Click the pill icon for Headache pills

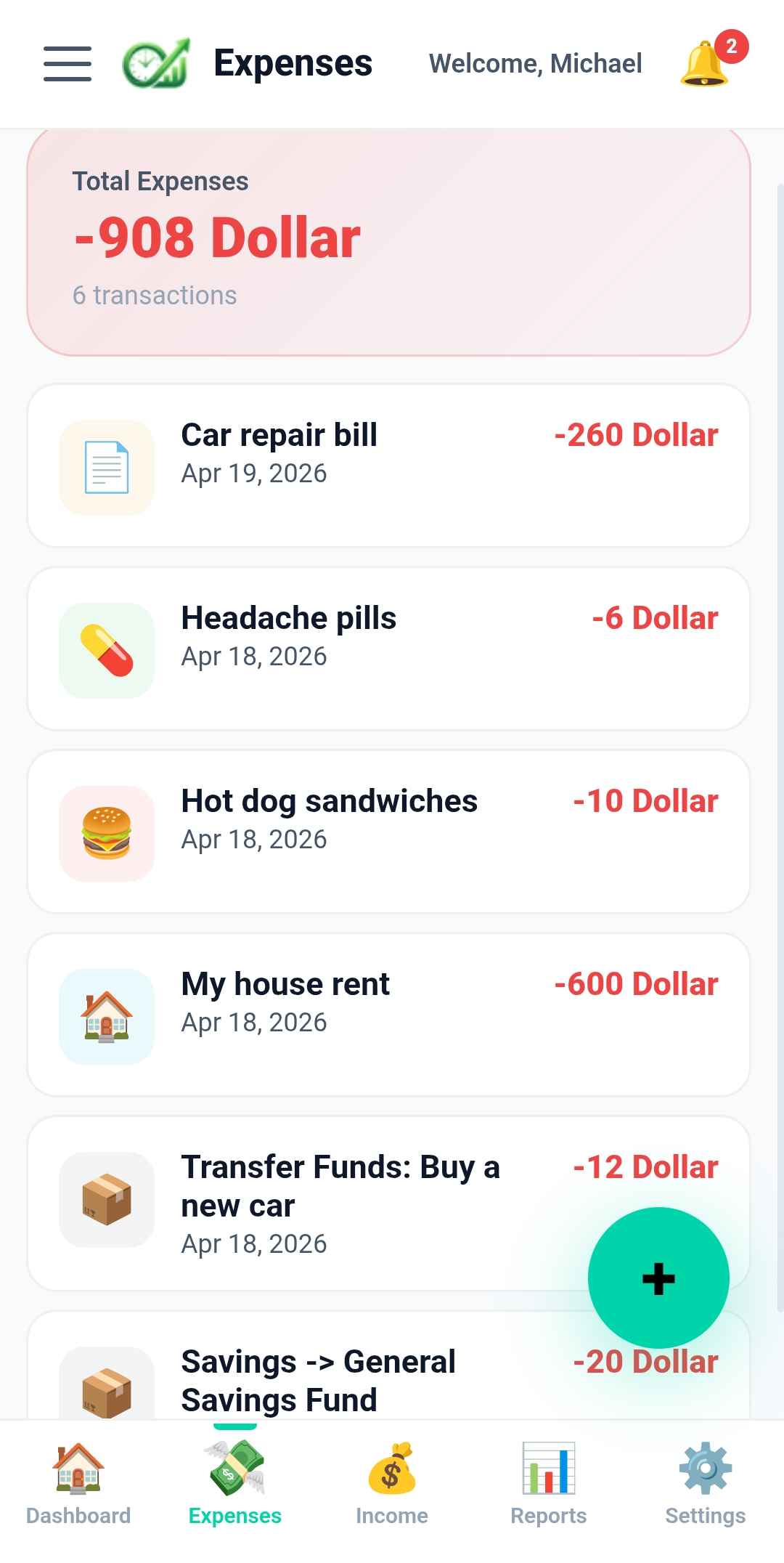click(107, 649)
